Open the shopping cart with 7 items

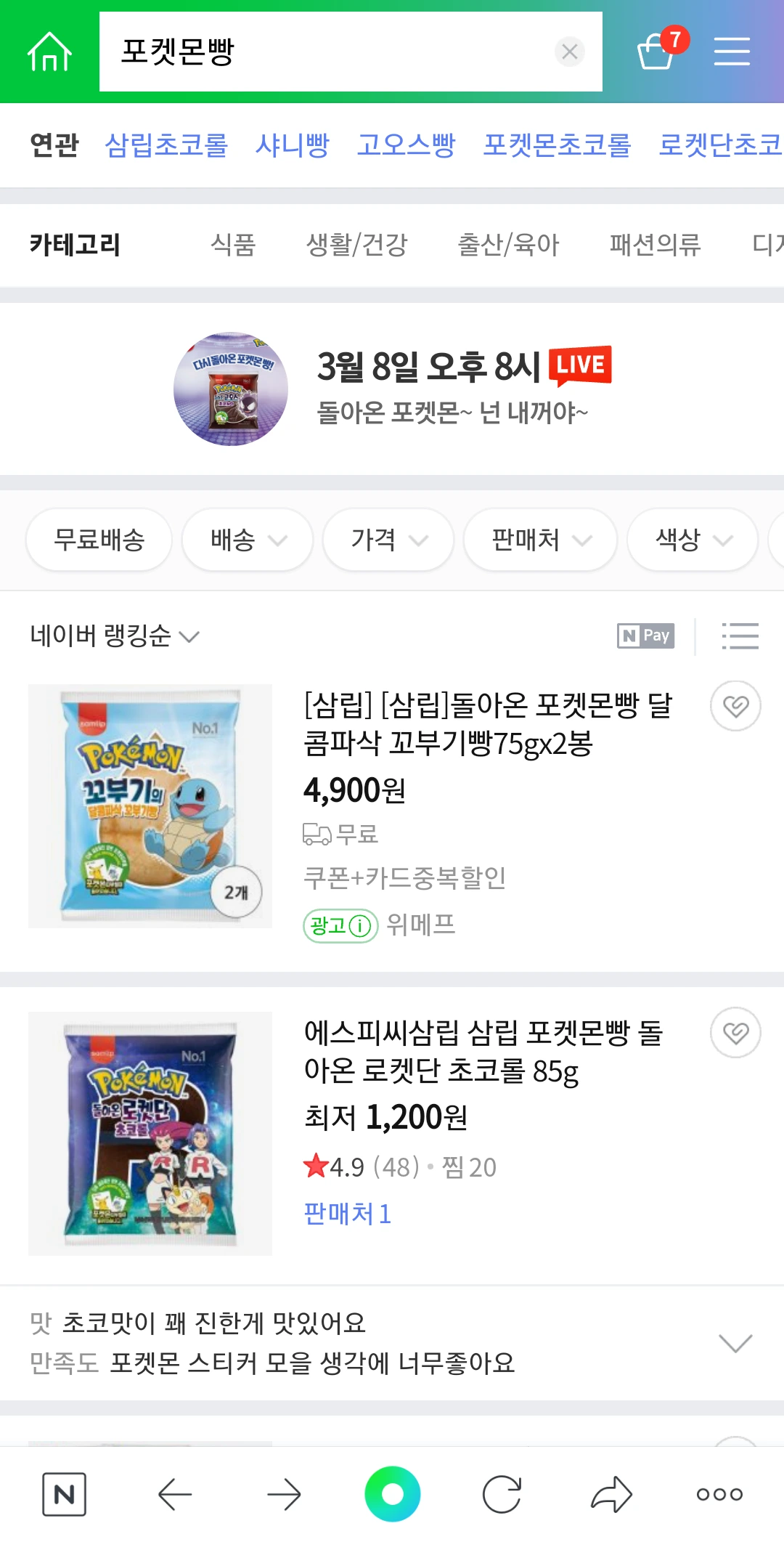pos(657,50)
